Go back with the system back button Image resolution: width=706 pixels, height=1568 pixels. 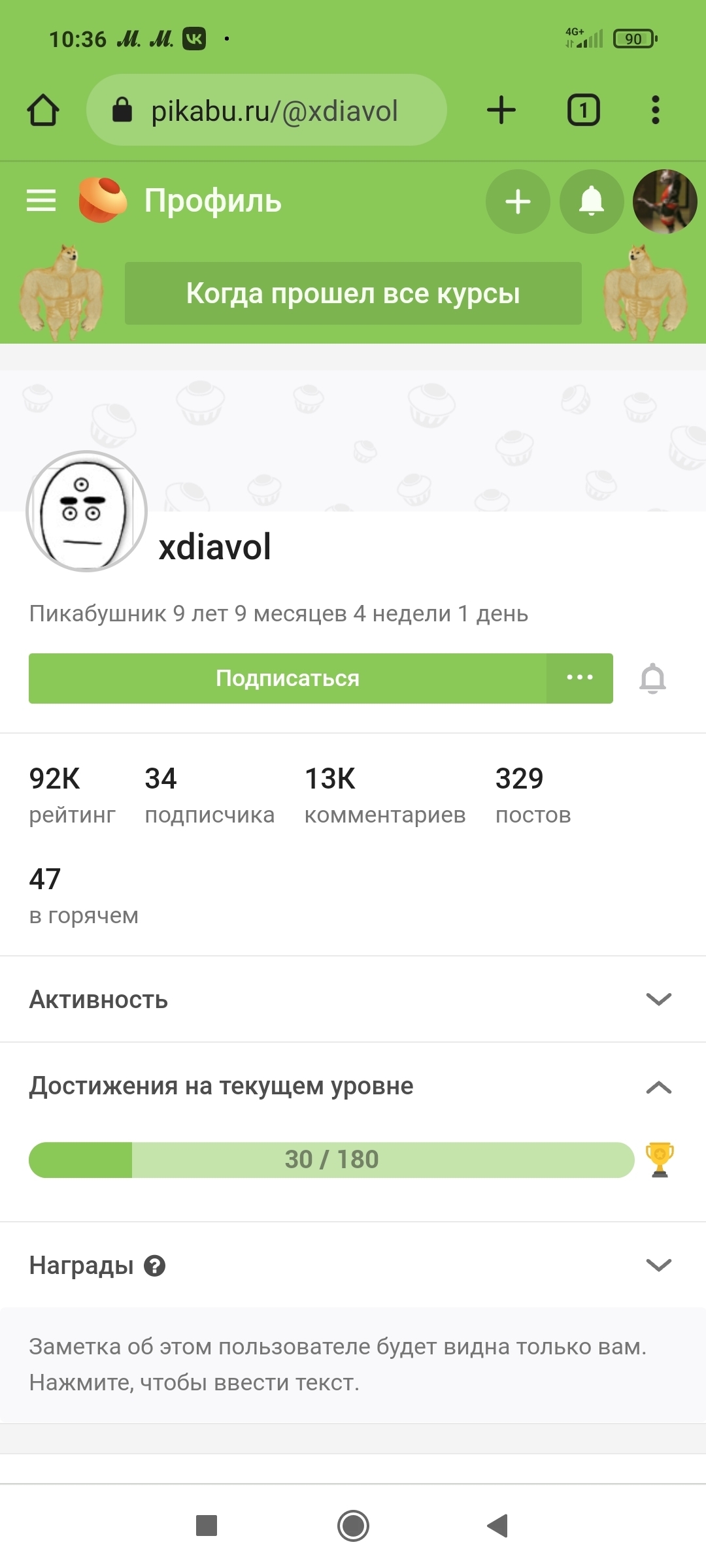[497, 1526]
